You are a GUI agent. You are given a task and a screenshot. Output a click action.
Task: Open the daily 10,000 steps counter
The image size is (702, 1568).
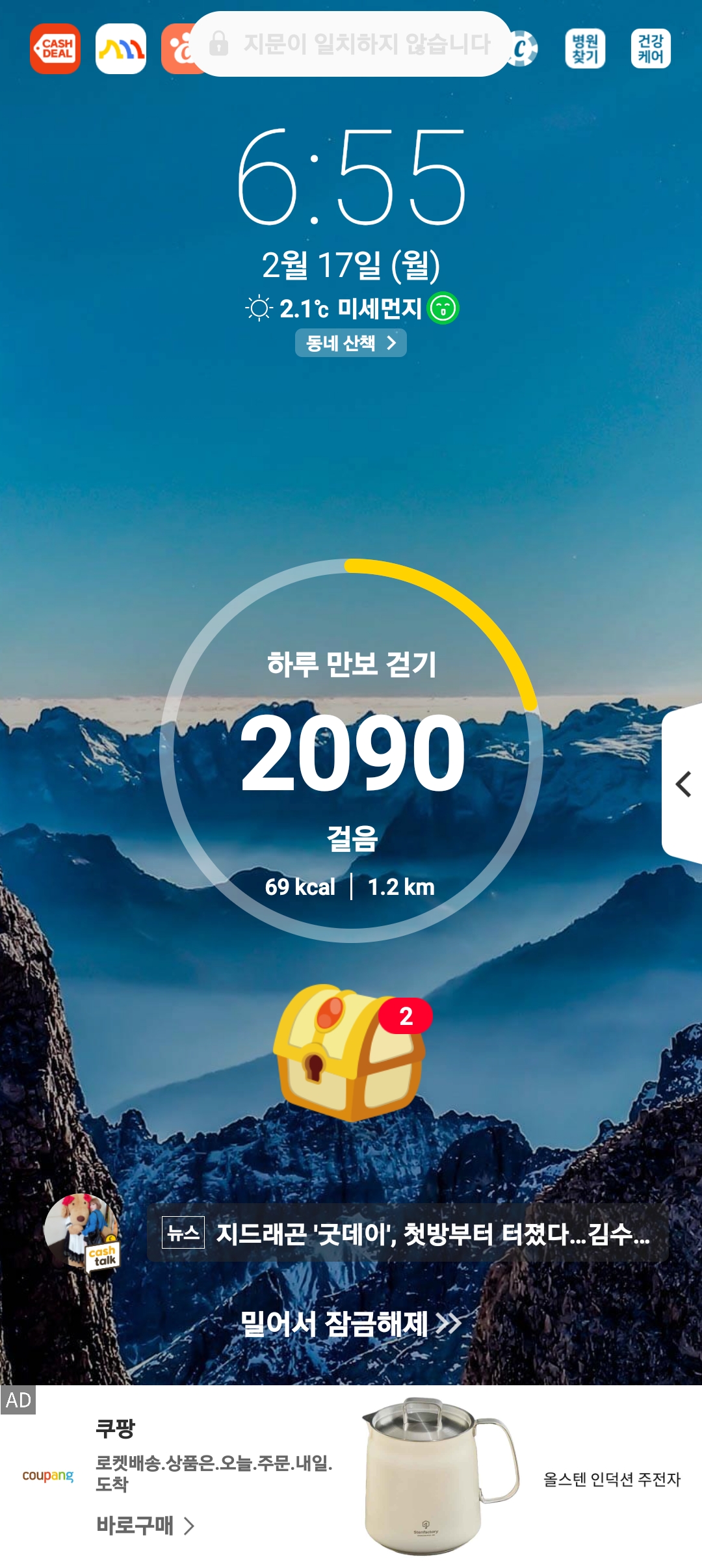pyautogui.click(x=351, y=751)
